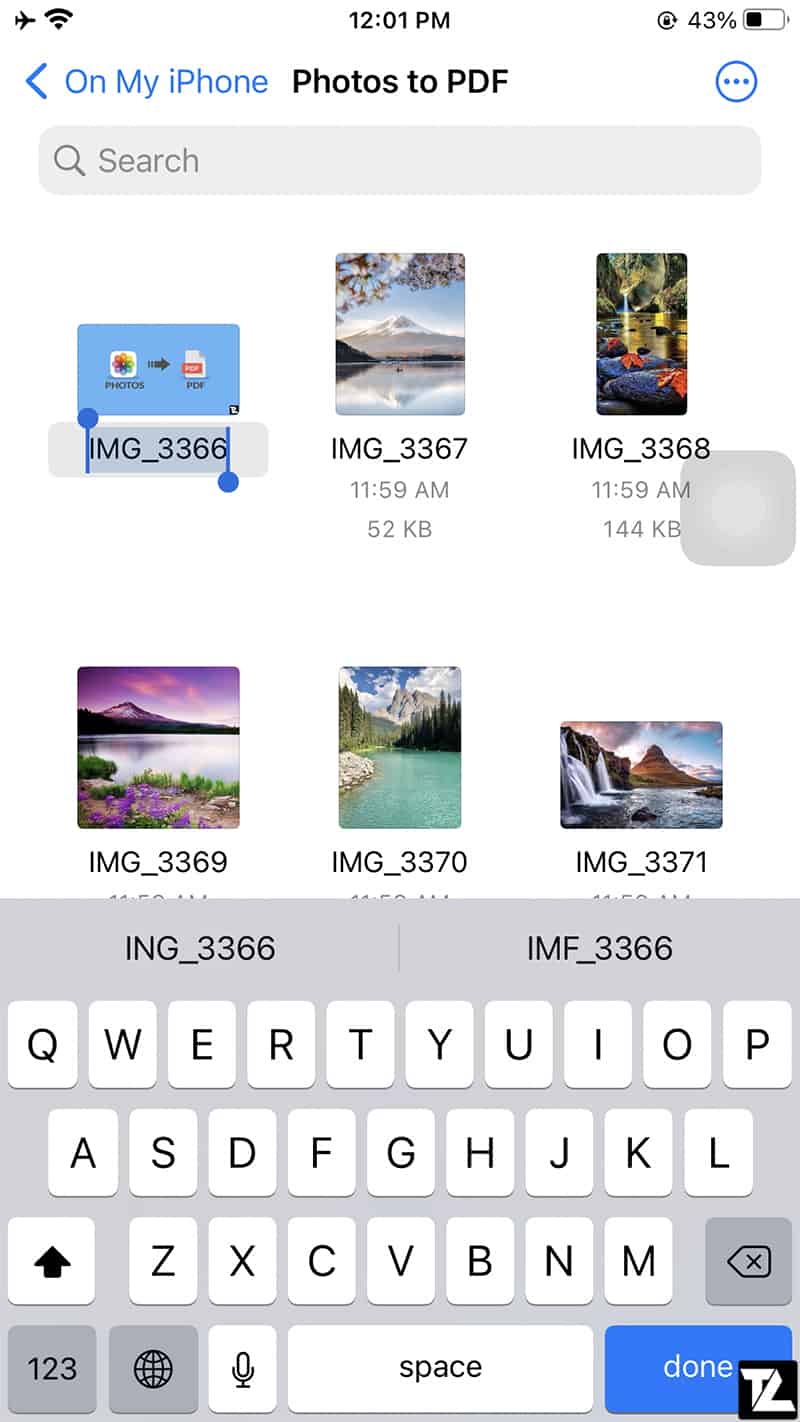
Task: Tap the shift key on the keyboard
Action: (52, 1262)
